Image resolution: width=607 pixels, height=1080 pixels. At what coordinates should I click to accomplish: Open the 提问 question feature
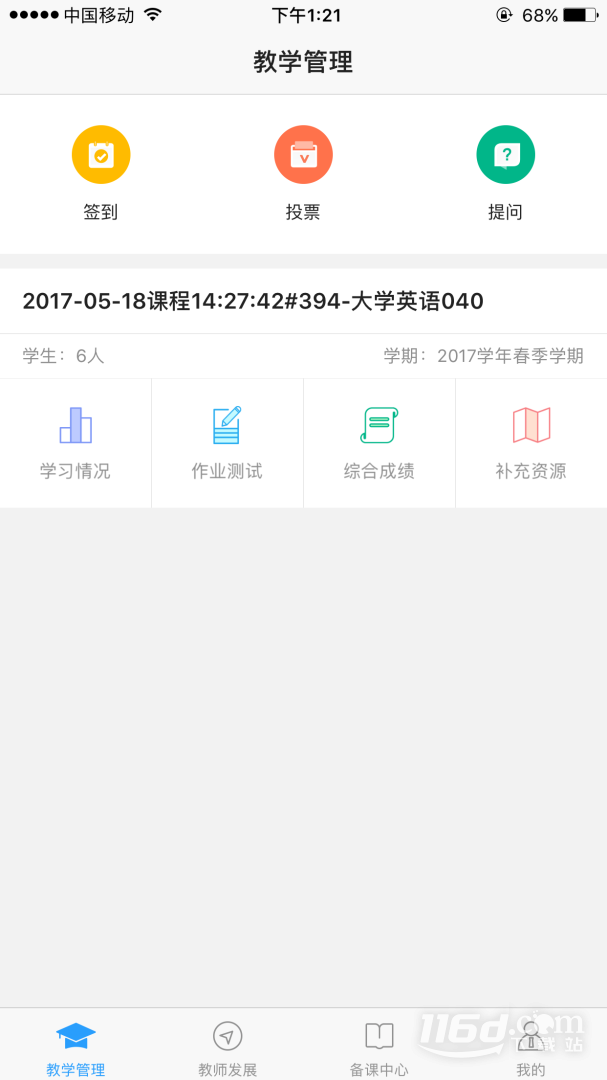point(505,174)
